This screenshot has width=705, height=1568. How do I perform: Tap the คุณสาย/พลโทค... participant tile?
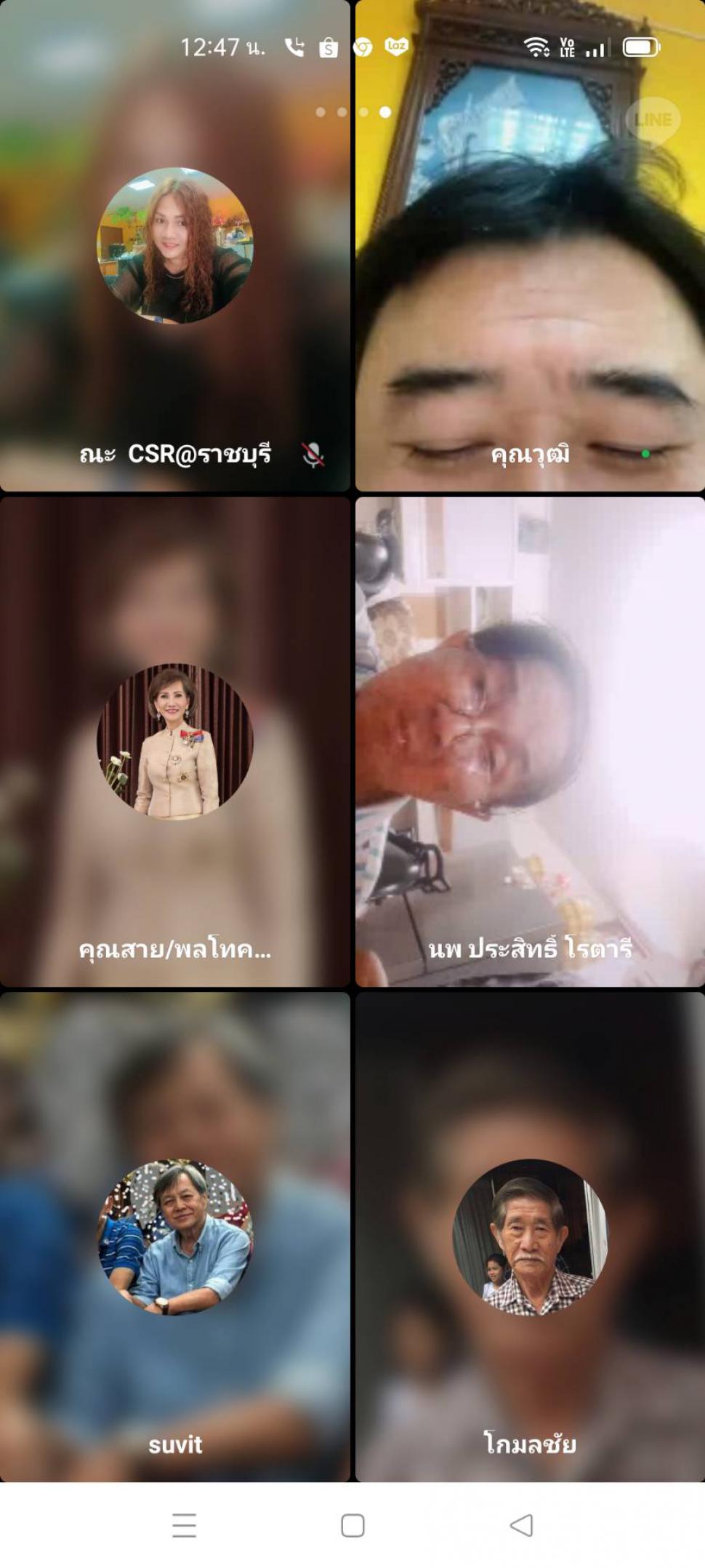pyautogui.click(x=174, y=742)
